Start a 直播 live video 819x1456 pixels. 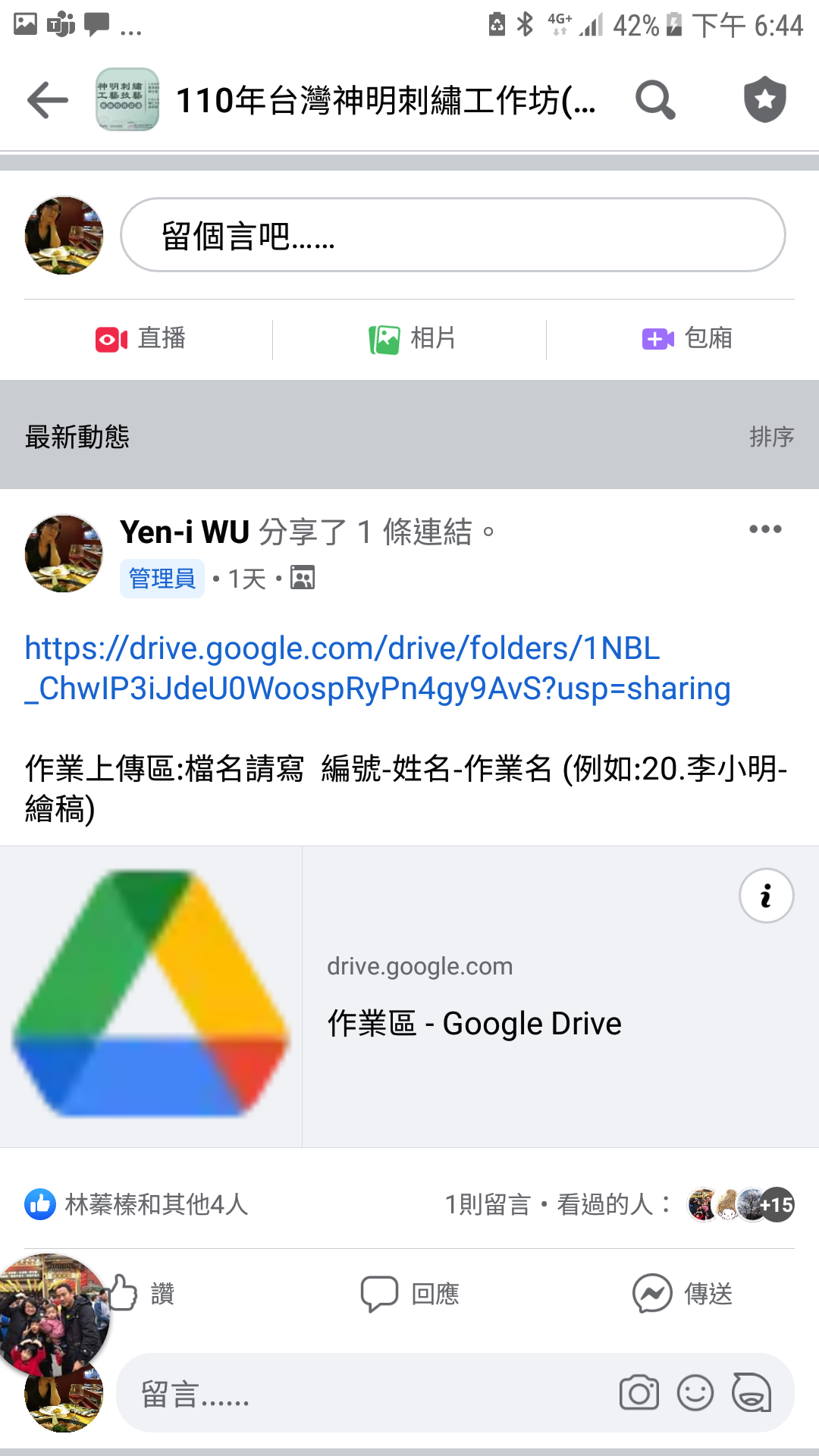point(141,338)
